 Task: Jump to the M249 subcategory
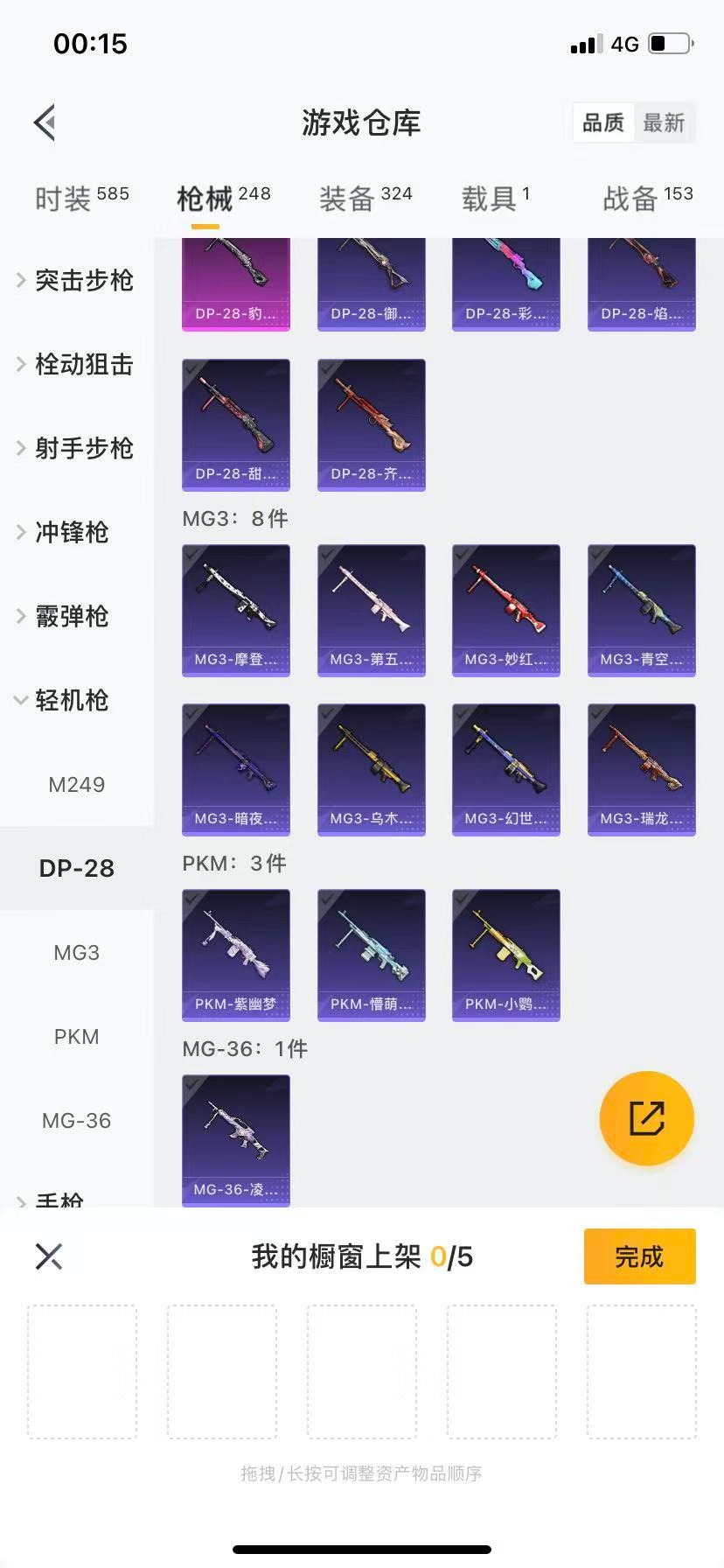pyautogui.click(x=77, y=784)
